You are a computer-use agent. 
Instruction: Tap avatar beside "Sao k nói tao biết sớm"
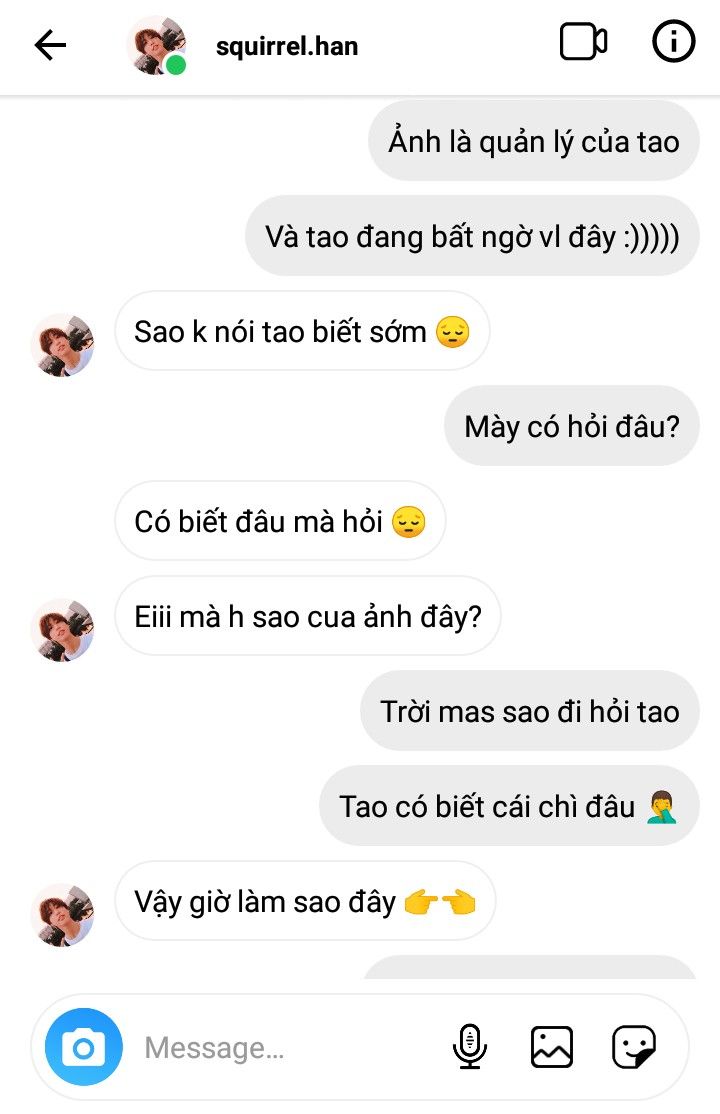63,345
